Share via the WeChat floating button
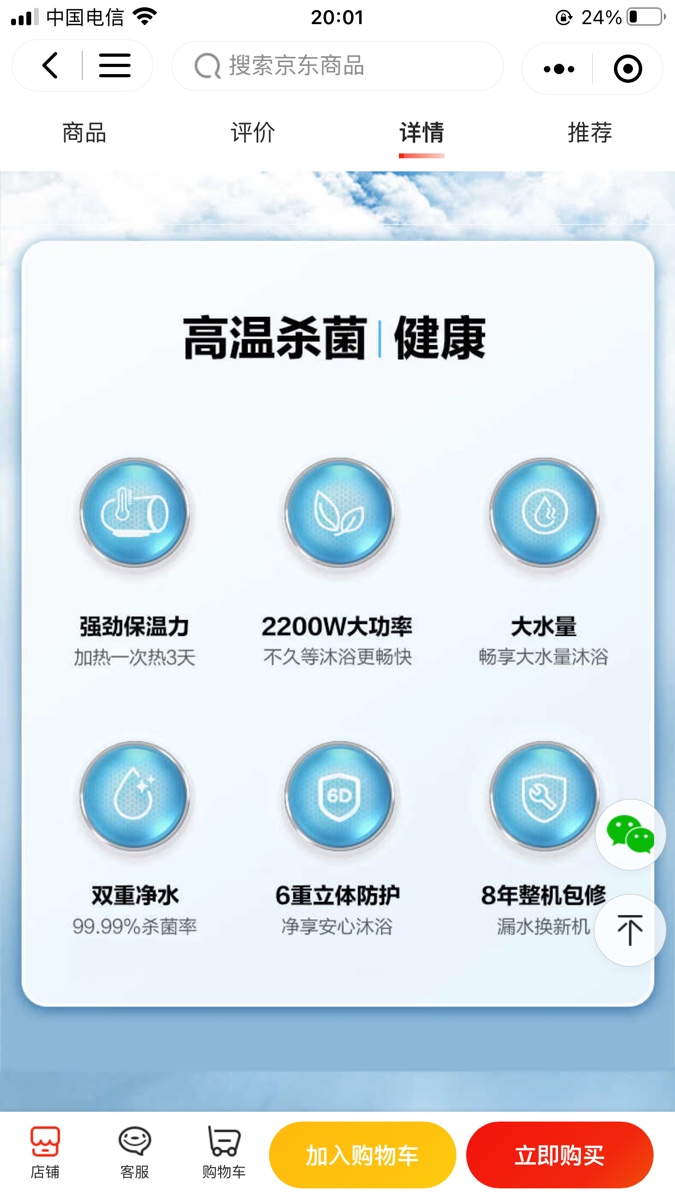 click(x=630, y=835)
